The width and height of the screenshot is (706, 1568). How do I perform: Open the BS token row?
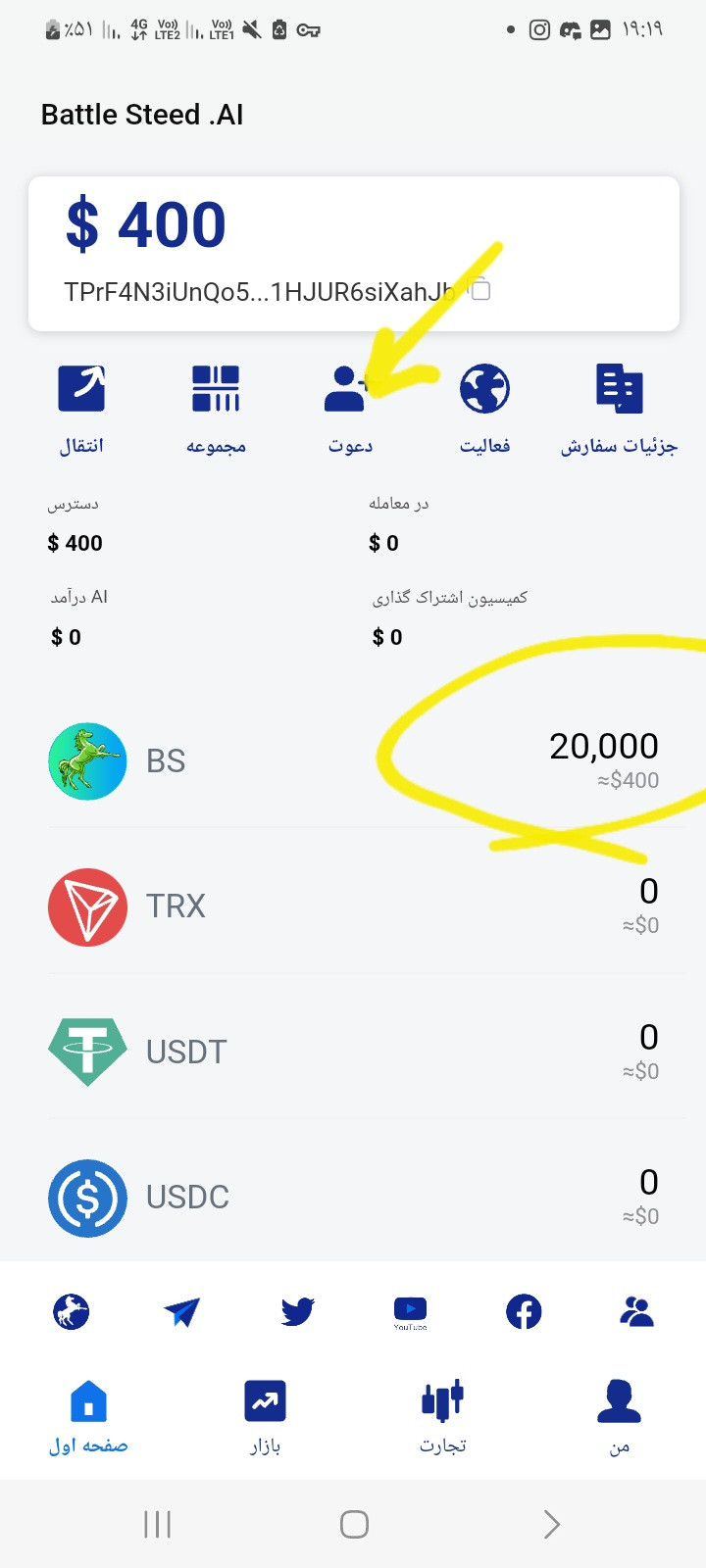click(353, 761)
